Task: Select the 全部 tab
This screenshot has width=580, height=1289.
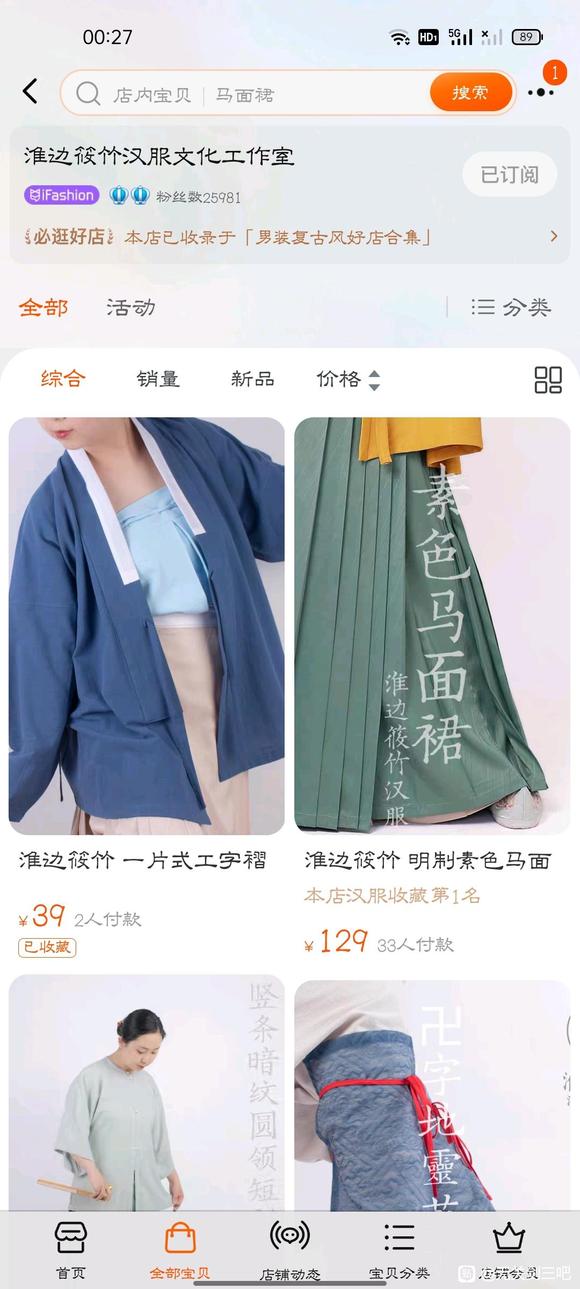Action: (x=44, y=307)
